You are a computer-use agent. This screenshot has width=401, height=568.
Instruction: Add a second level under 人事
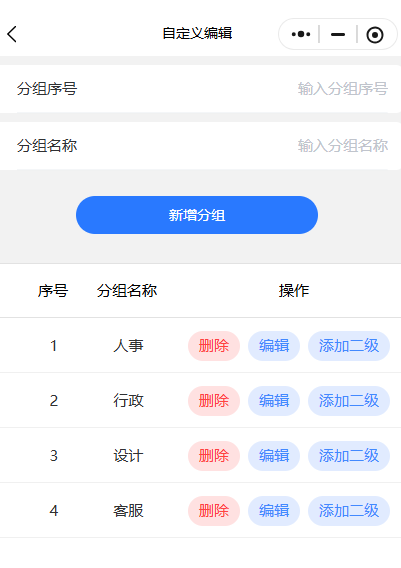[x=349, y=346]
